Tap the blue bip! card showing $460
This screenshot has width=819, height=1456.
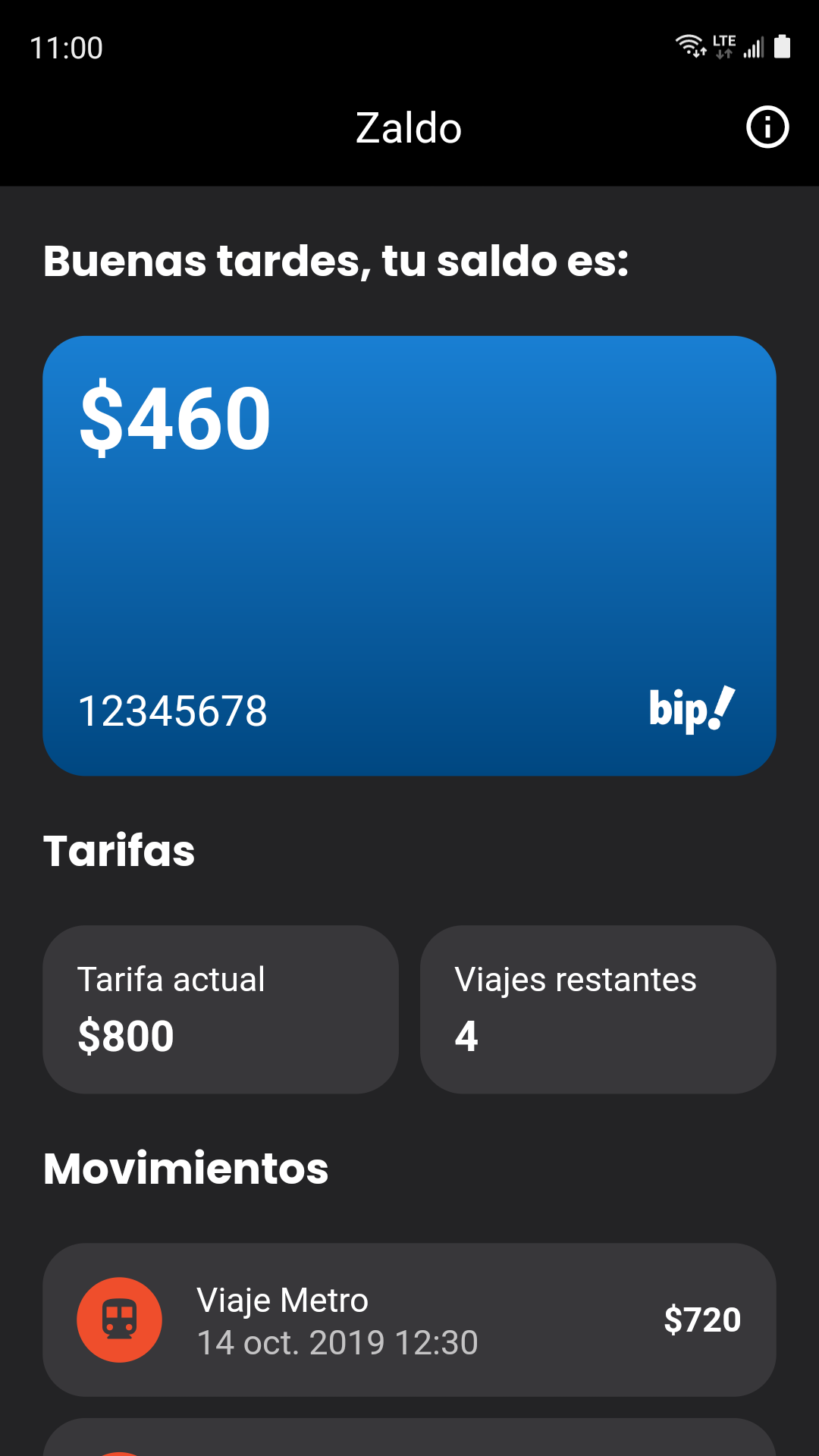tap(409, 555)
